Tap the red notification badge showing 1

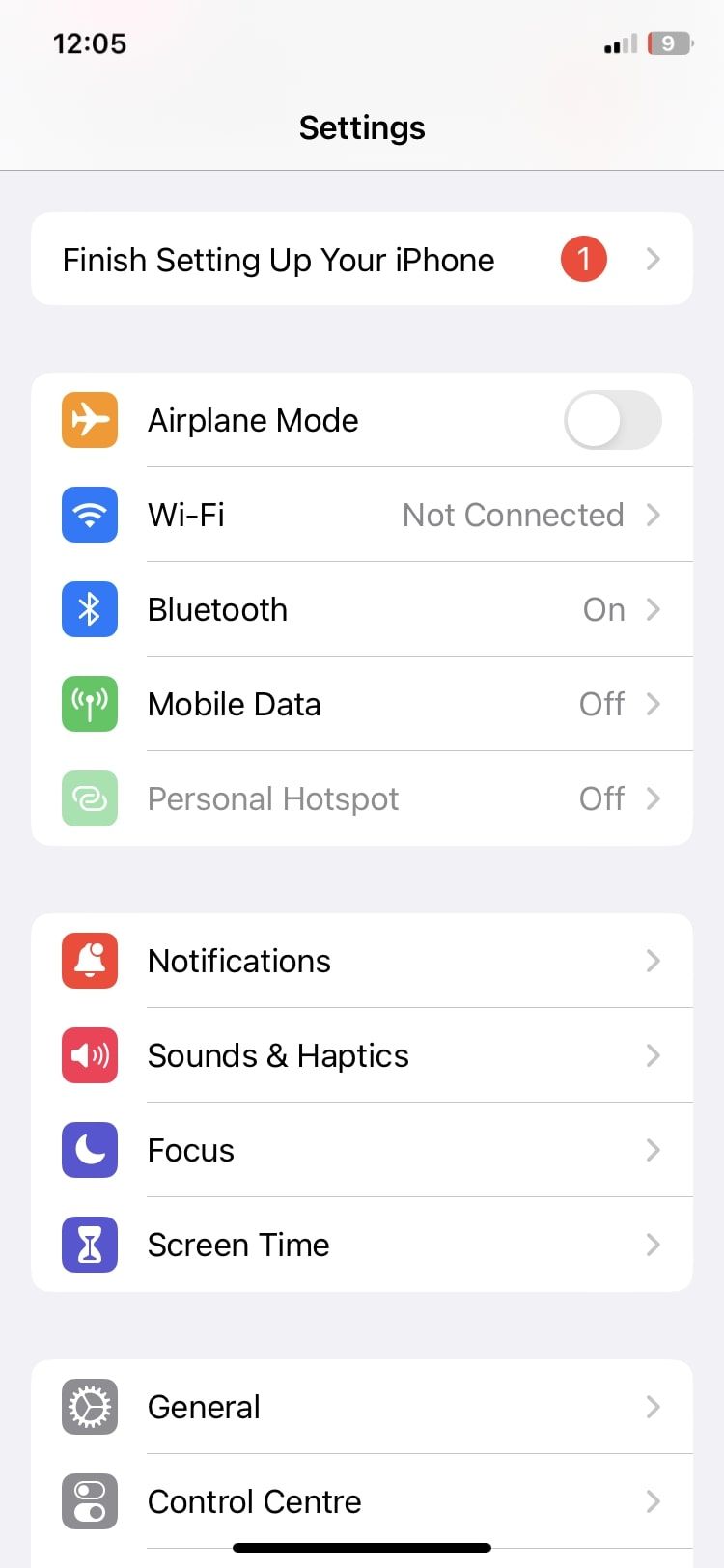[x=584, y=259]
